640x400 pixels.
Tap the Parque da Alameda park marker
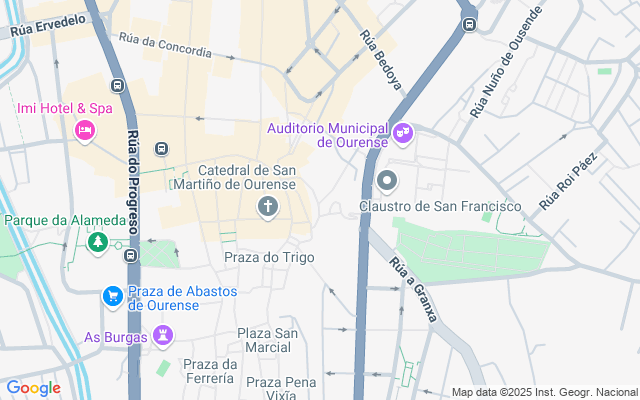[x=98, y=242]
